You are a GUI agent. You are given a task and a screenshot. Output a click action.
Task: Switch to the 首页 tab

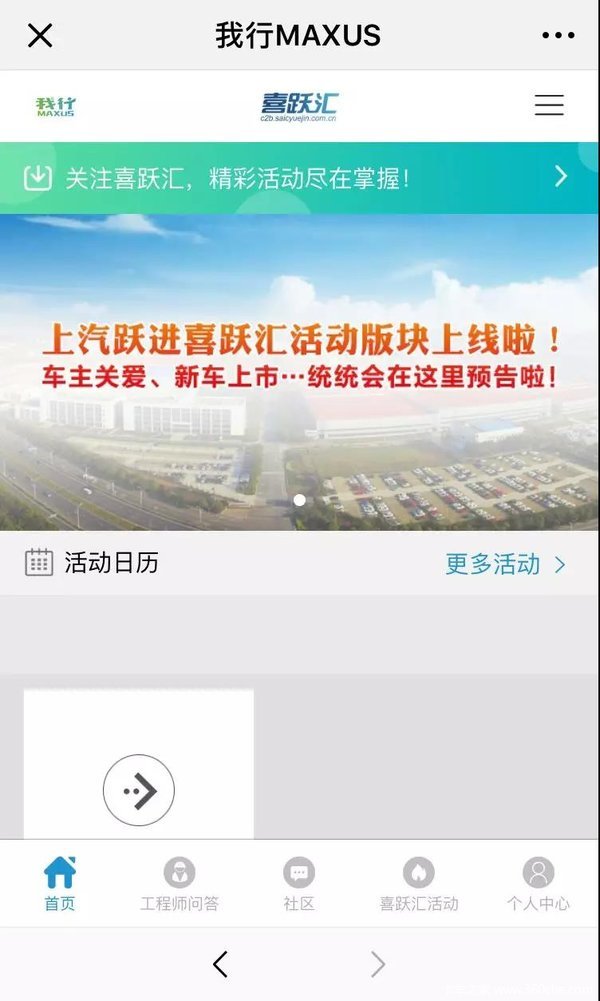pos(60,884)
